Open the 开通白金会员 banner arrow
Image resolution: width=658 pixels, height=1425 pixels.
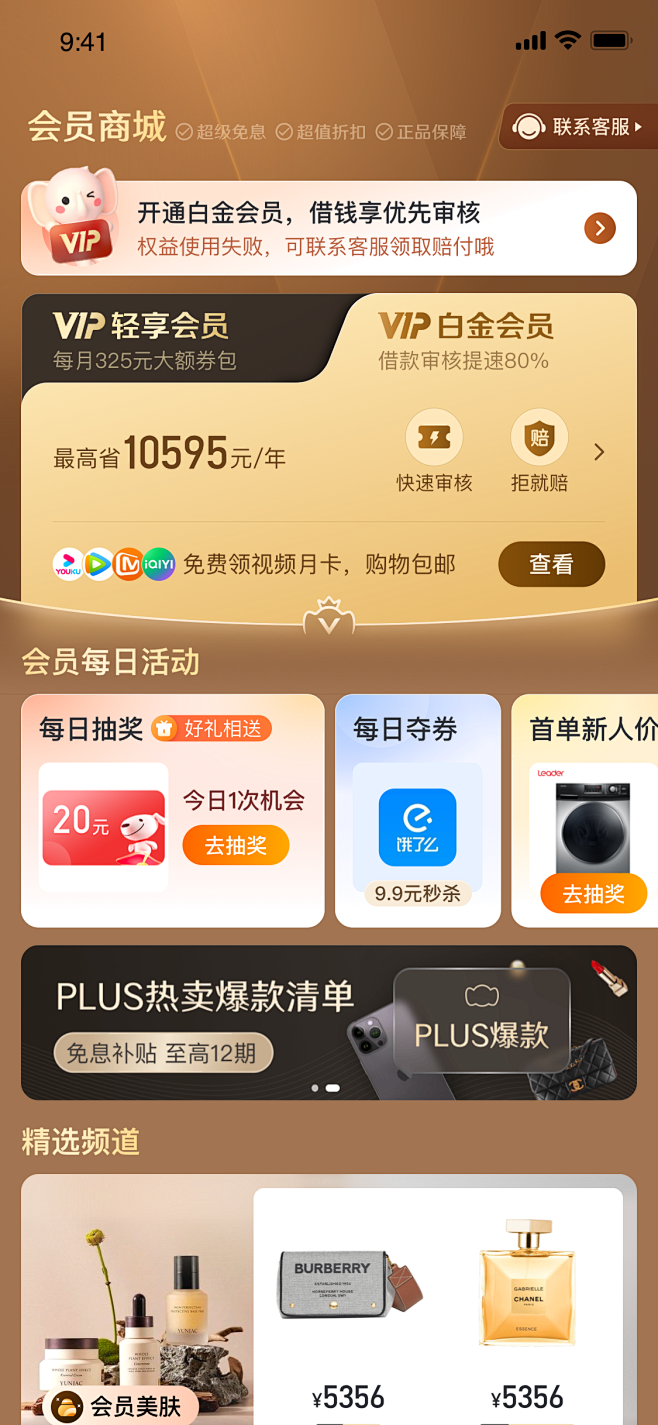click(x=599, y=229)
